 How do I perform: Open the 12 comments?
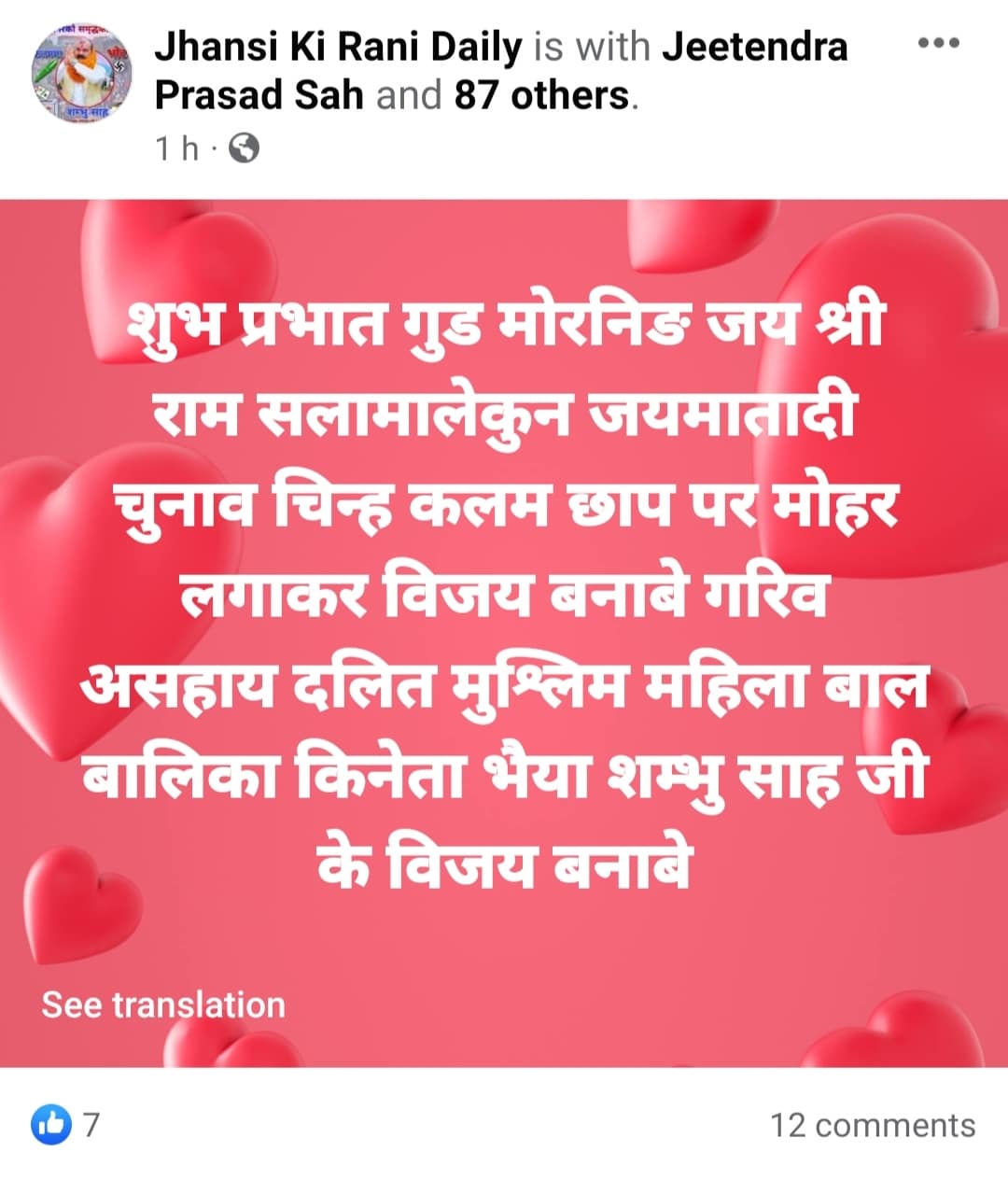(x=872, y=1125)
